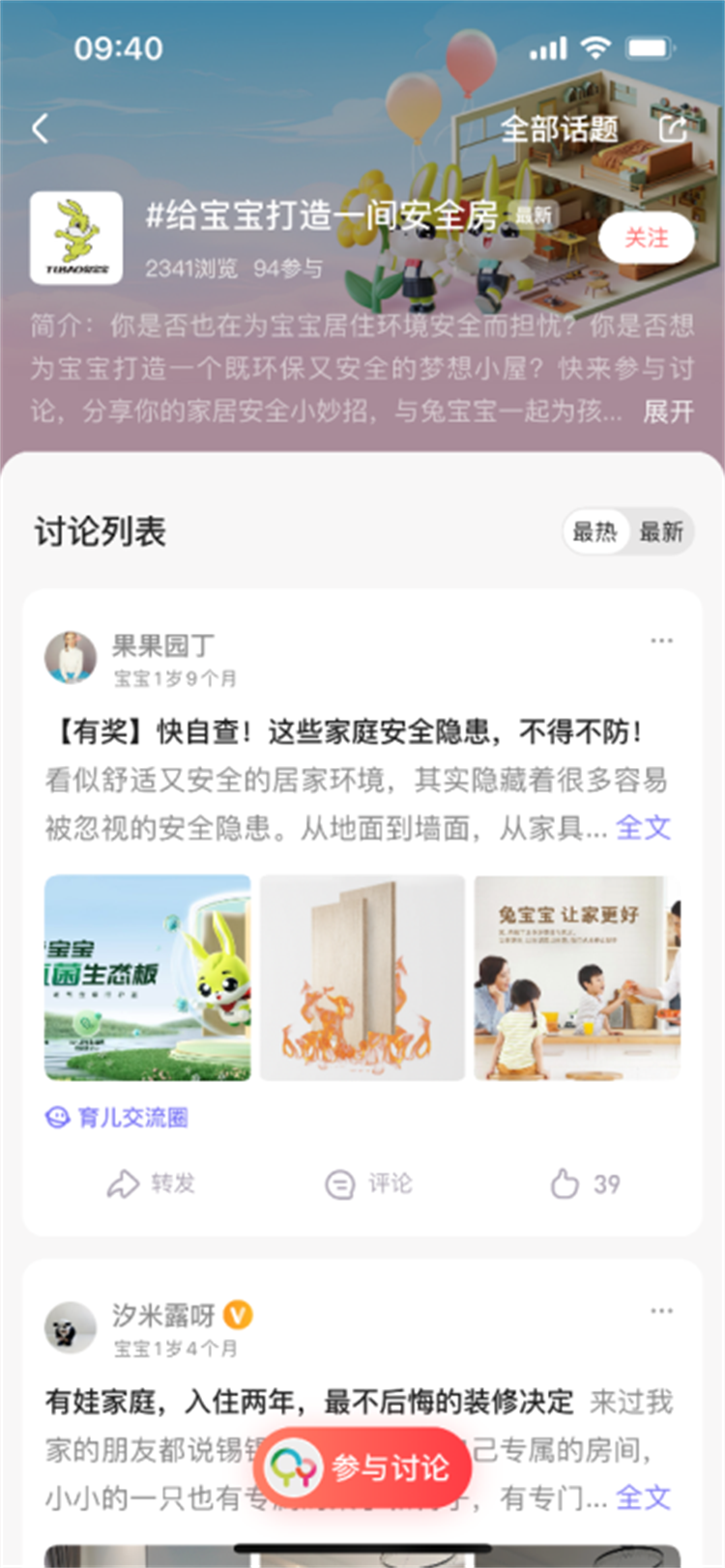725x1568 pixels.
Task: Comment on 果果园丁's post
Action: pyautogui.click(x=368, y=1183)
